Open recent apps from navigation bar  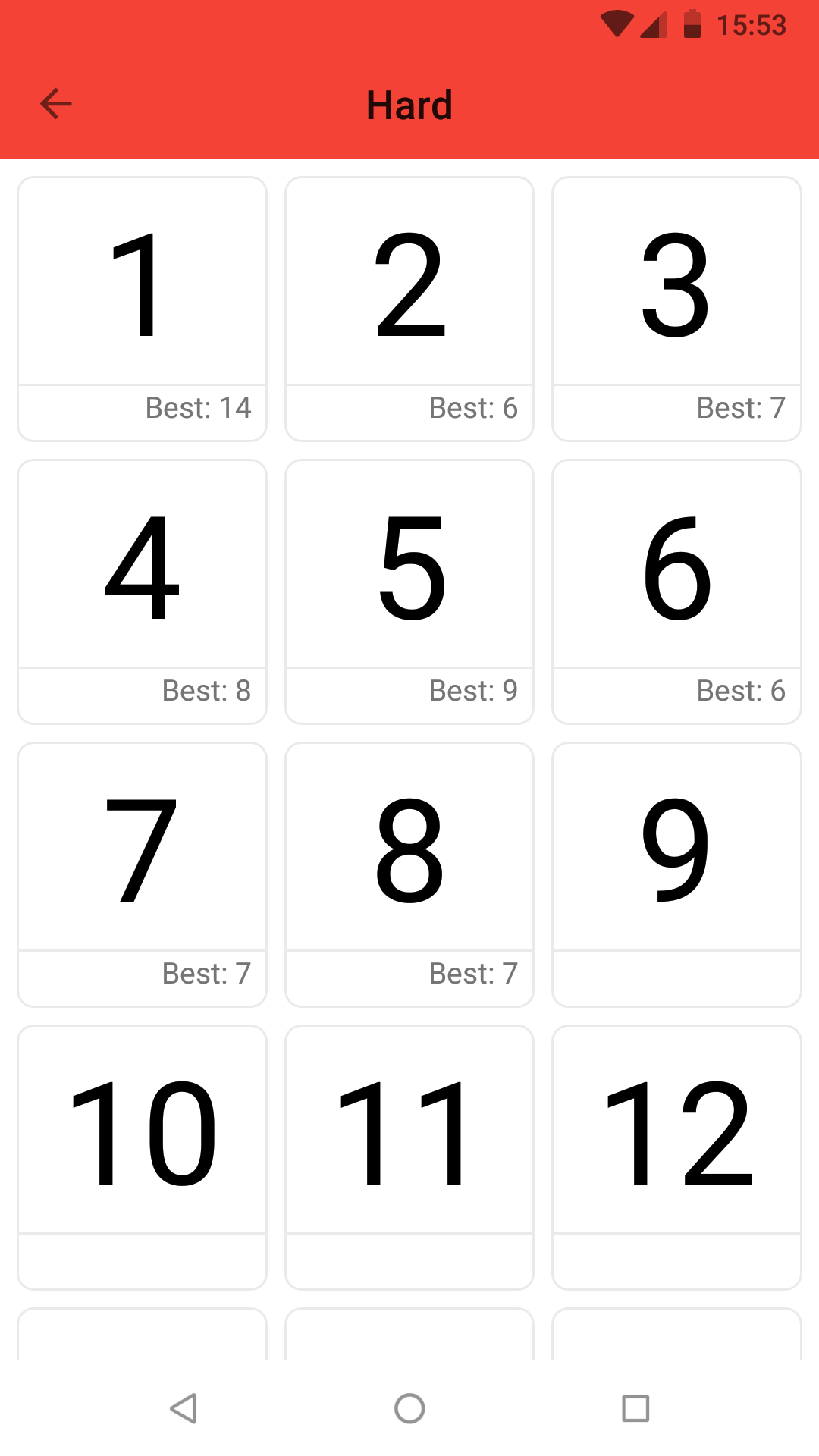tap(635, 1408)
